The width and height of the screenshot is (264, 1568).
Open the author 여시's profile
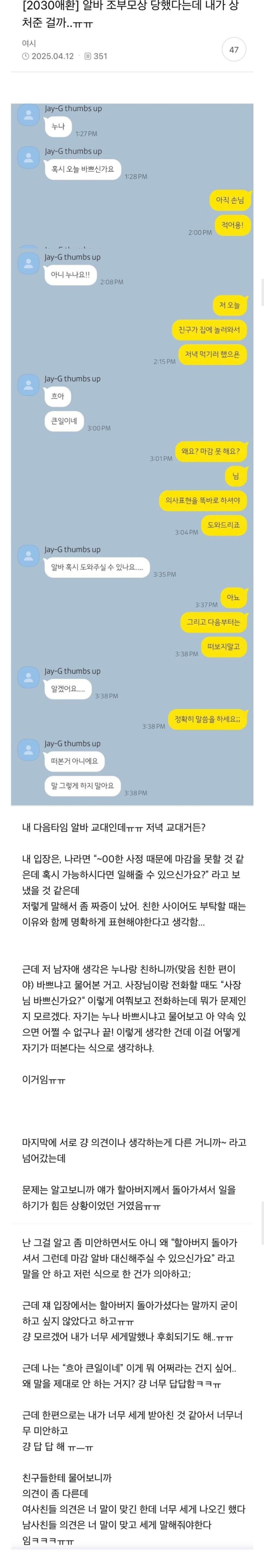click(x=28, y=43)
